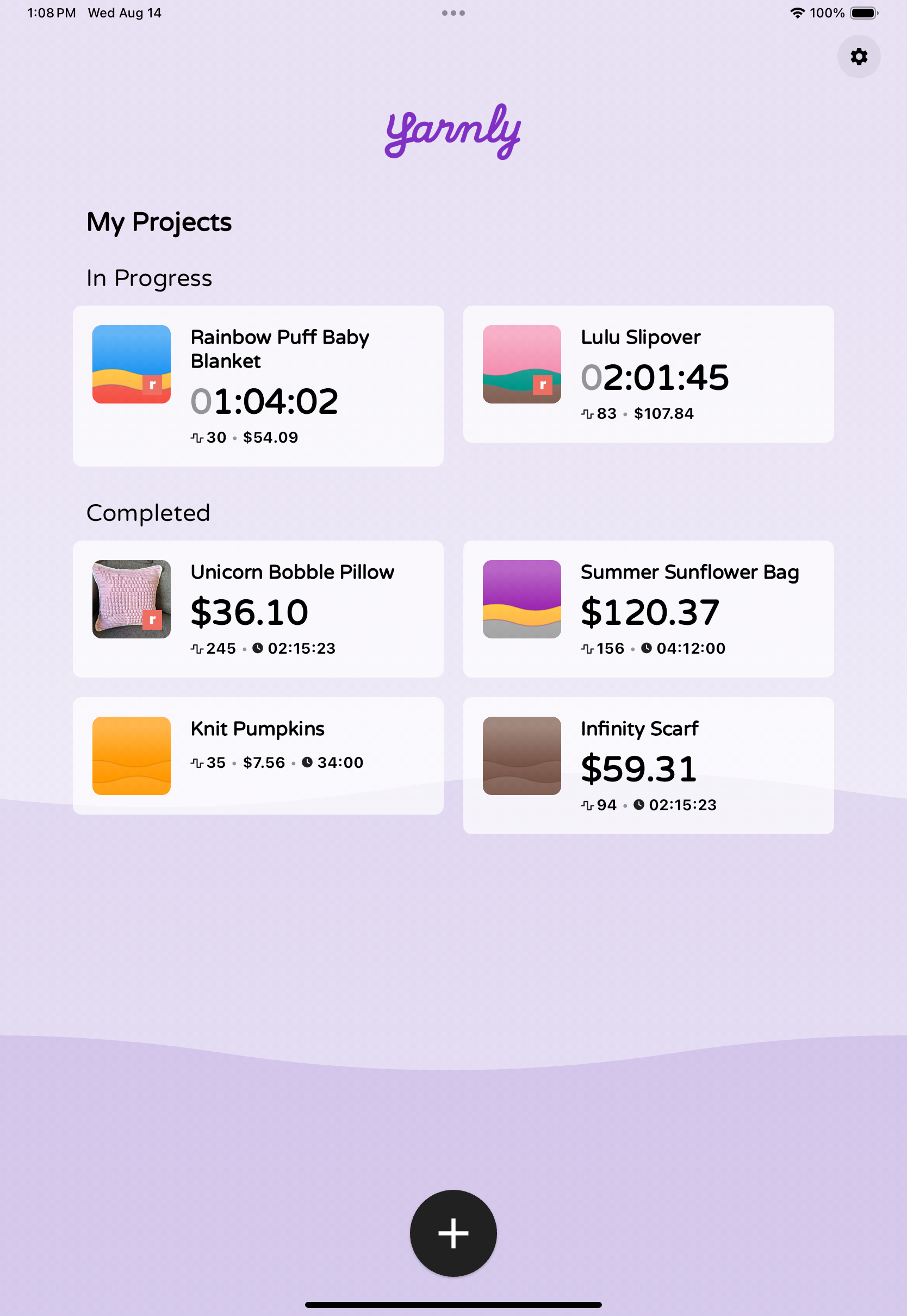The image size is (907, 1316).
Task: Open the Lulu Slipover project
Action: (648, 375)
